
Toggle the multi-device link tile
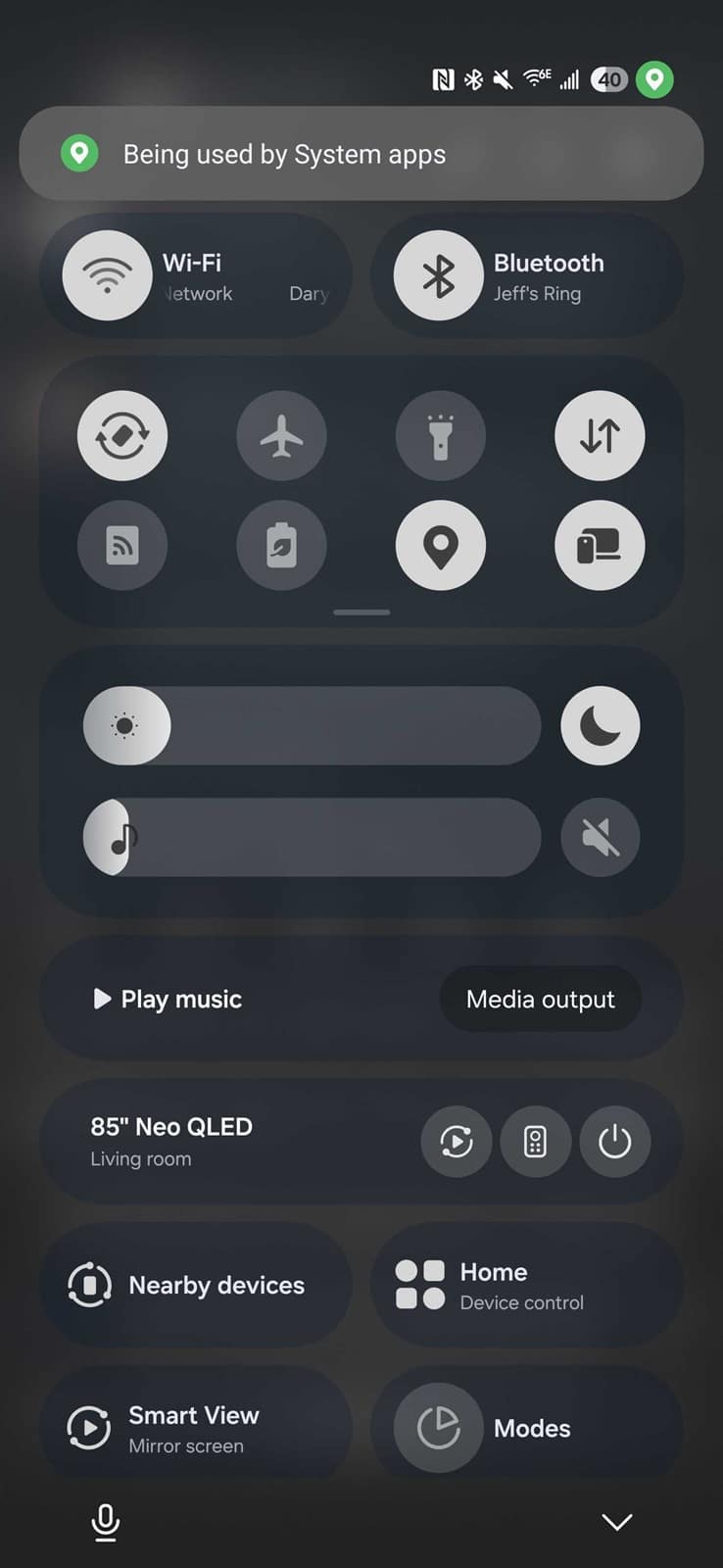pyautogui.click(x=600, y=546)
